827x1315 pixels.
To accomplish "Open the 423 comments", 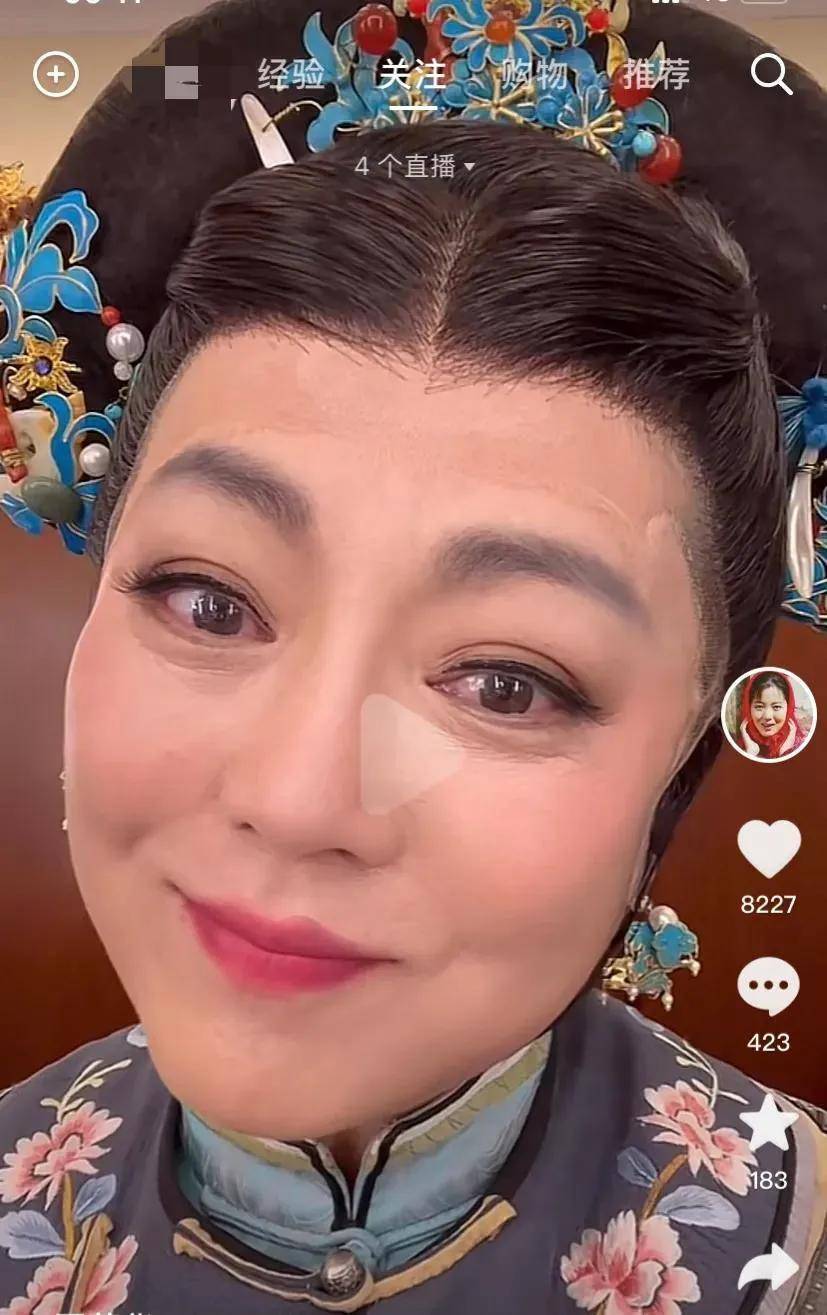I will (768, 987).
